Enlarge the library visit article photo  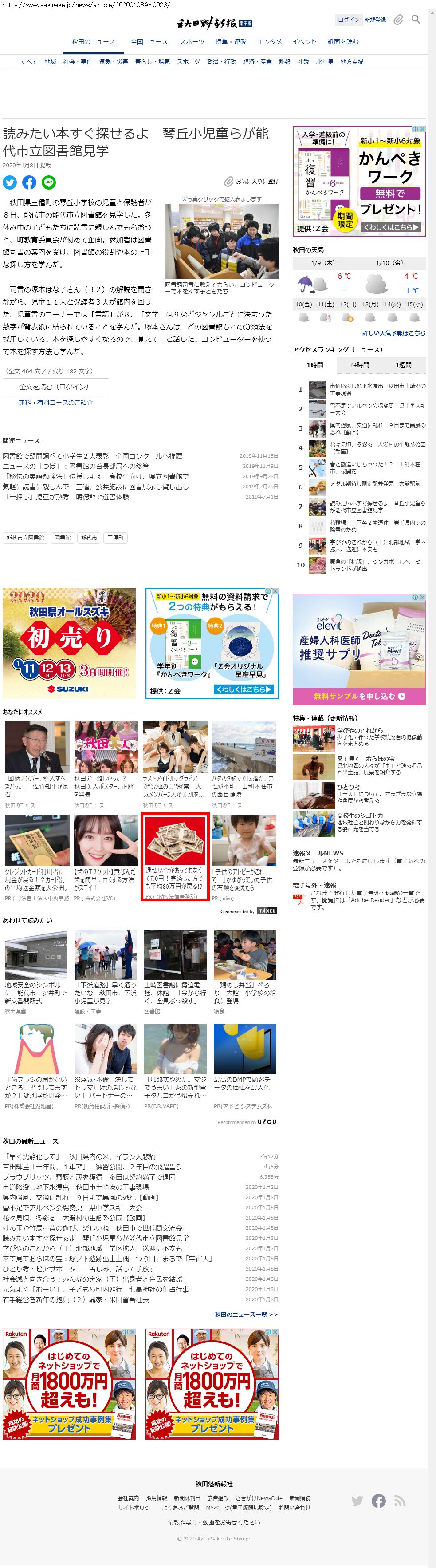click(x=221, y=241)
